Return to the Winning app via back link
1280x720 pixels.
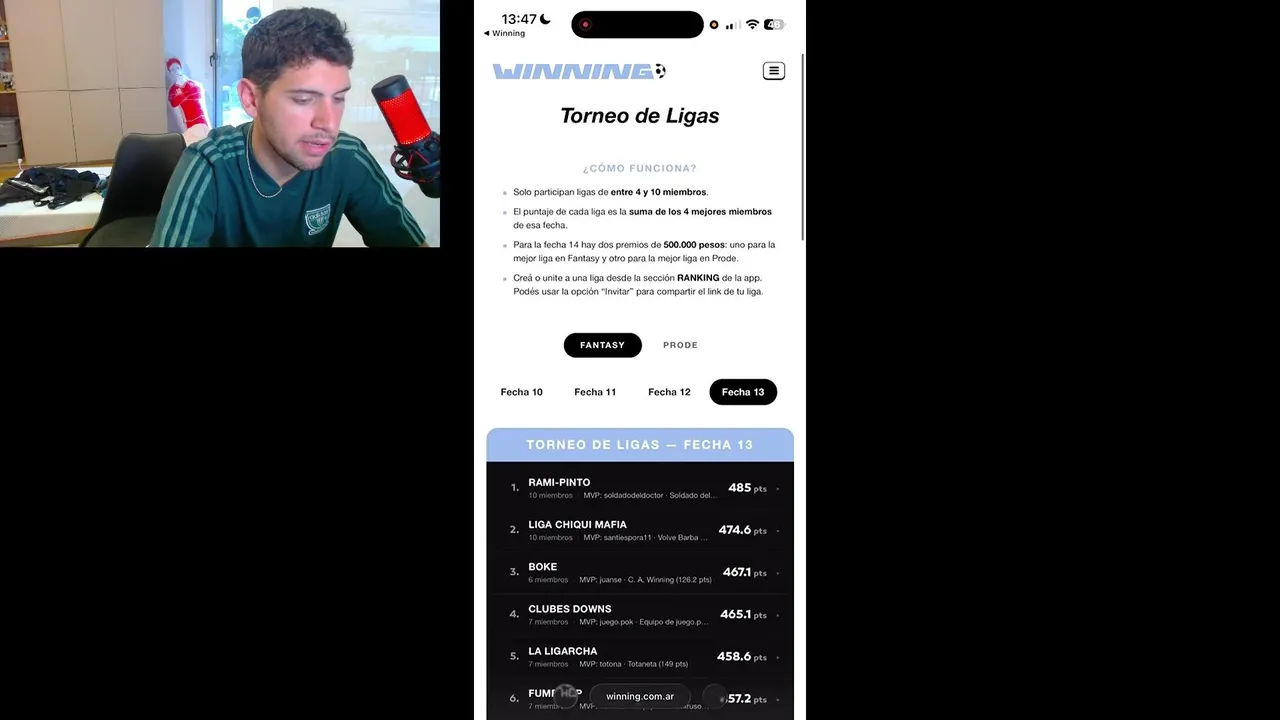pos(505,33)
